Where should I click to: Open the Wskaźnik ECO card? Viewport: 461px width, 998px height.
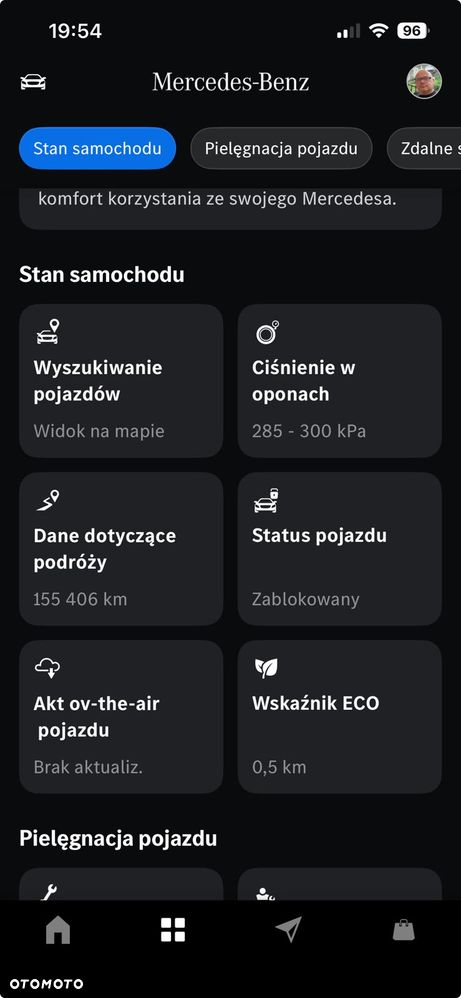click(x=339, y=717)
